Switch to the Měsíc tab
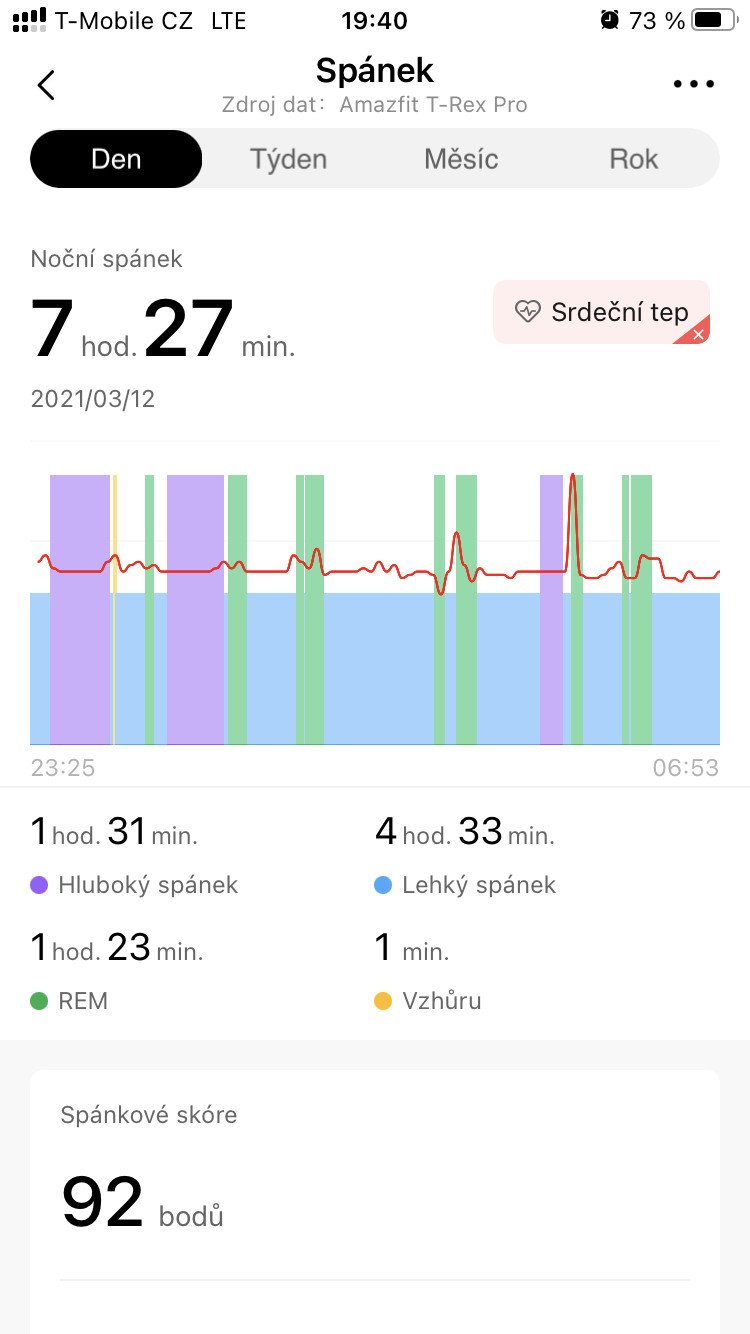 (x=461, y=159)
